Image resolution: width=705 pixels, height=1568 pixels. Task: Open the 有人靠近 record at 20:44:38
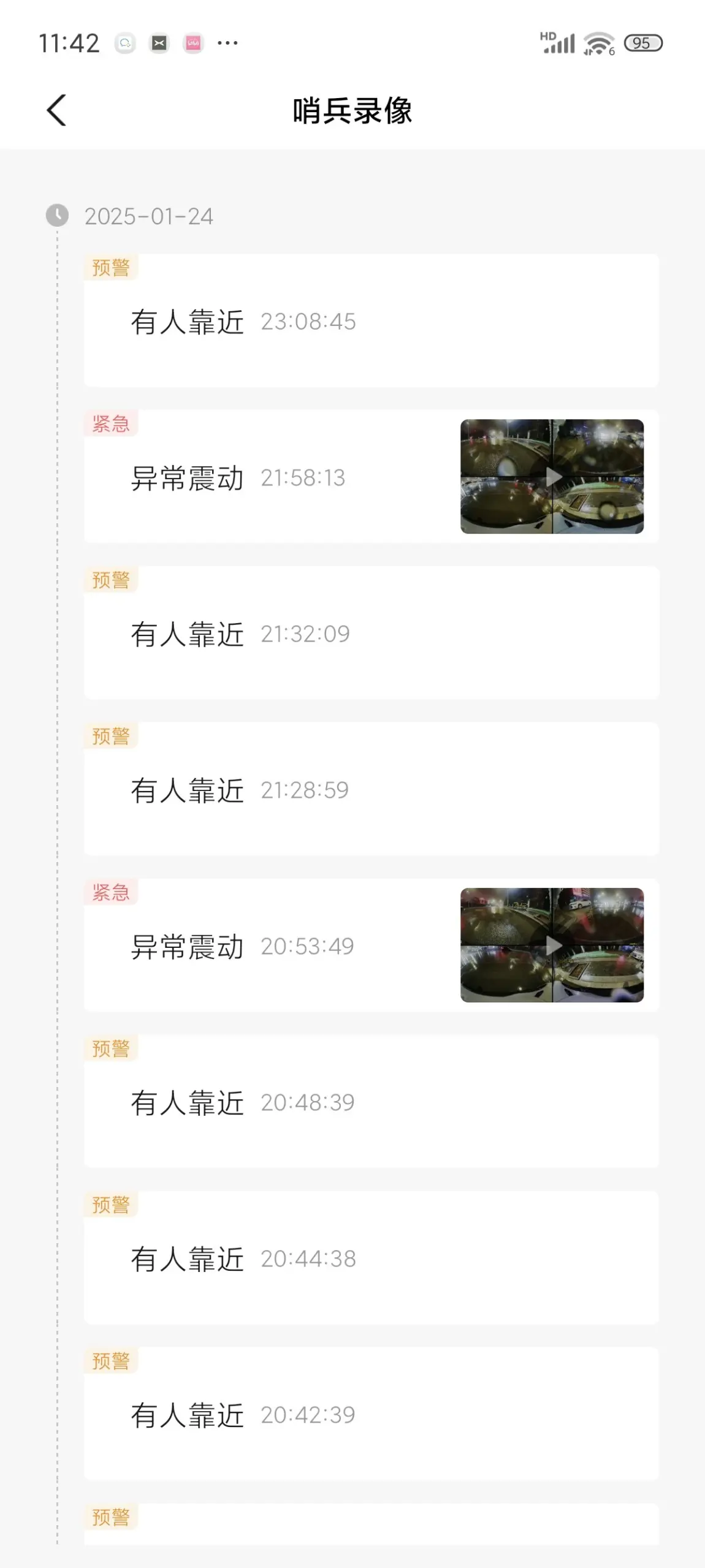[372, 1258]
